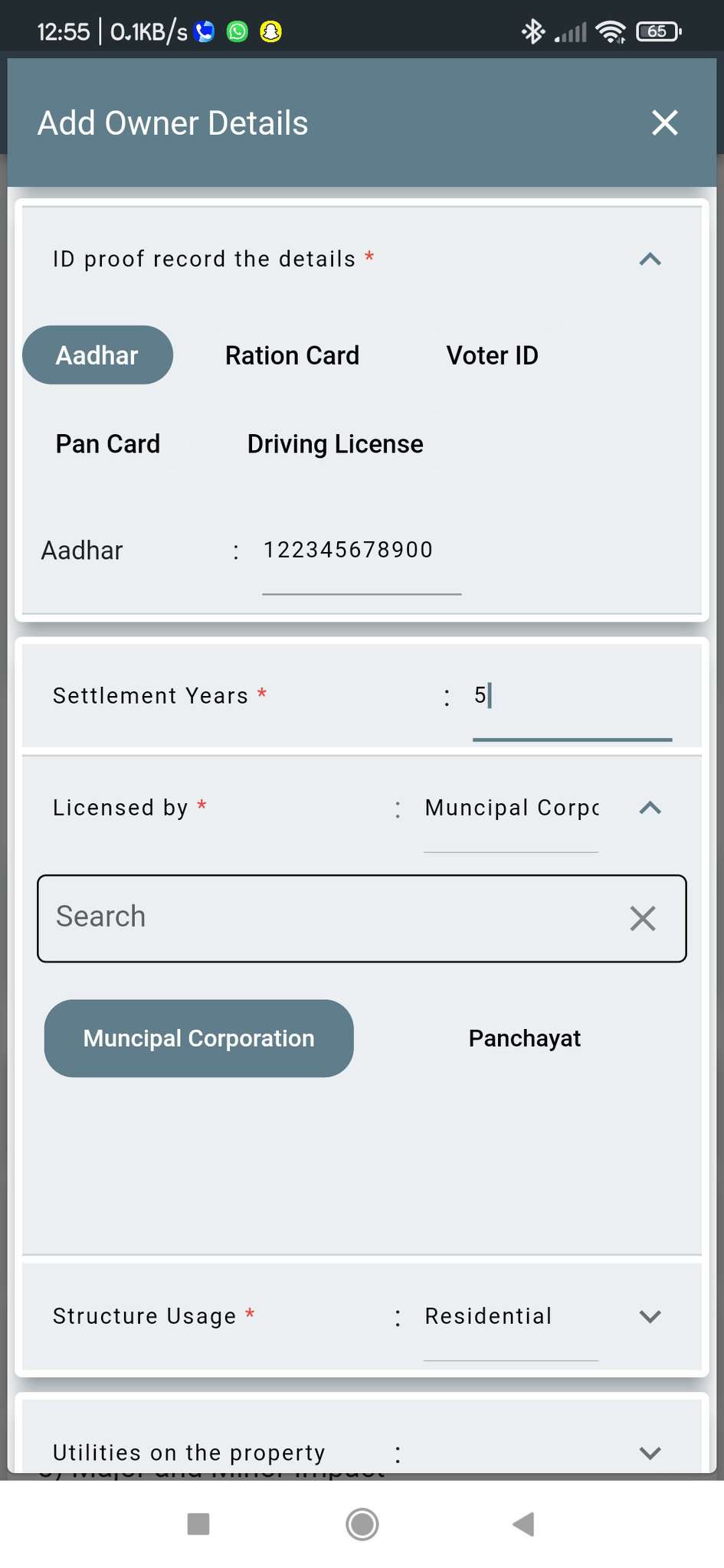Go to the home screen
The height and width of the screenshot is (1568, 724).
pyautogui.click(x=362, y=1524)
